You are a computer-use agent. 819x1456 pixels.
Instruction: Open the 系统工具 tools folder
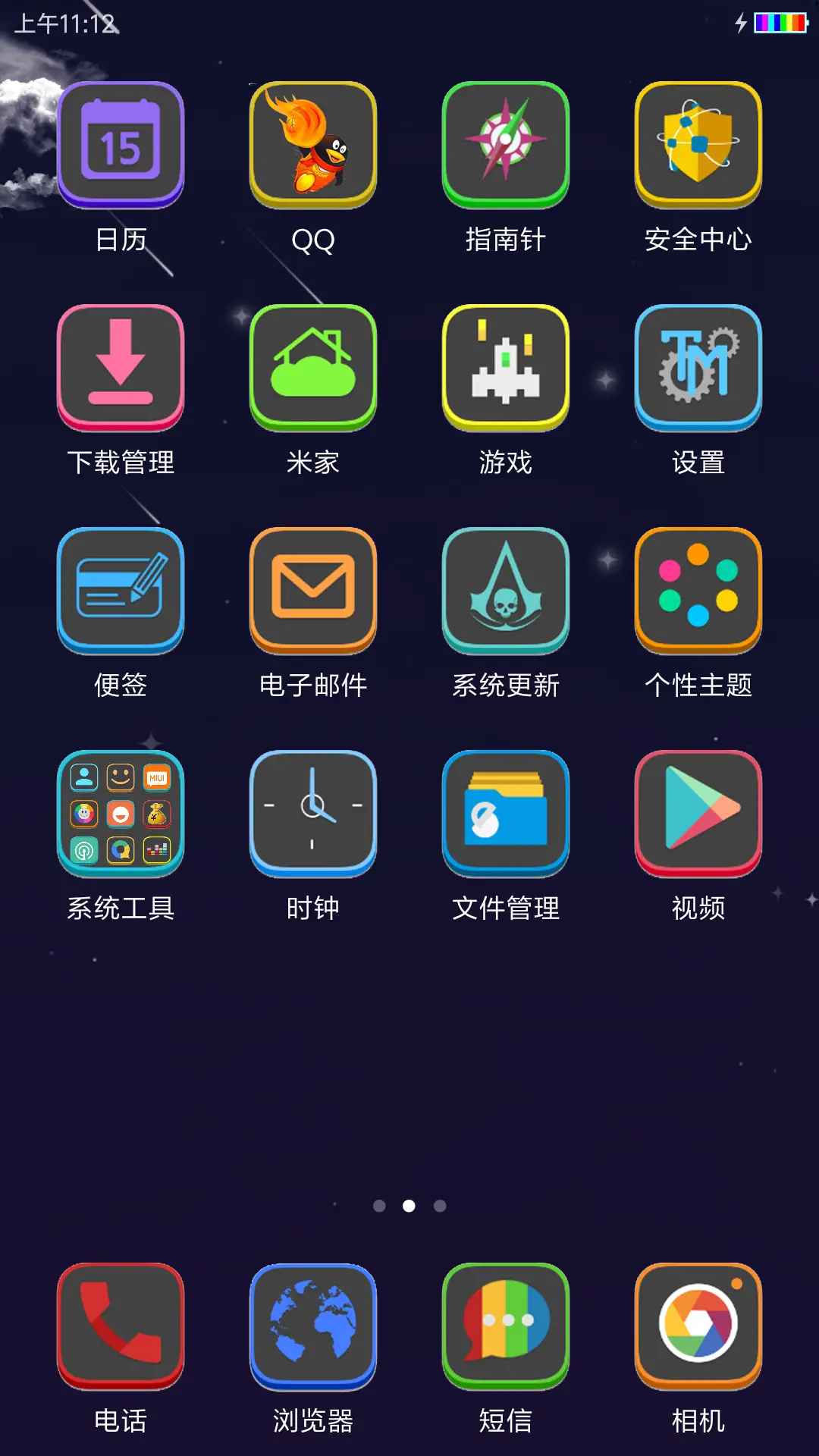120,811
